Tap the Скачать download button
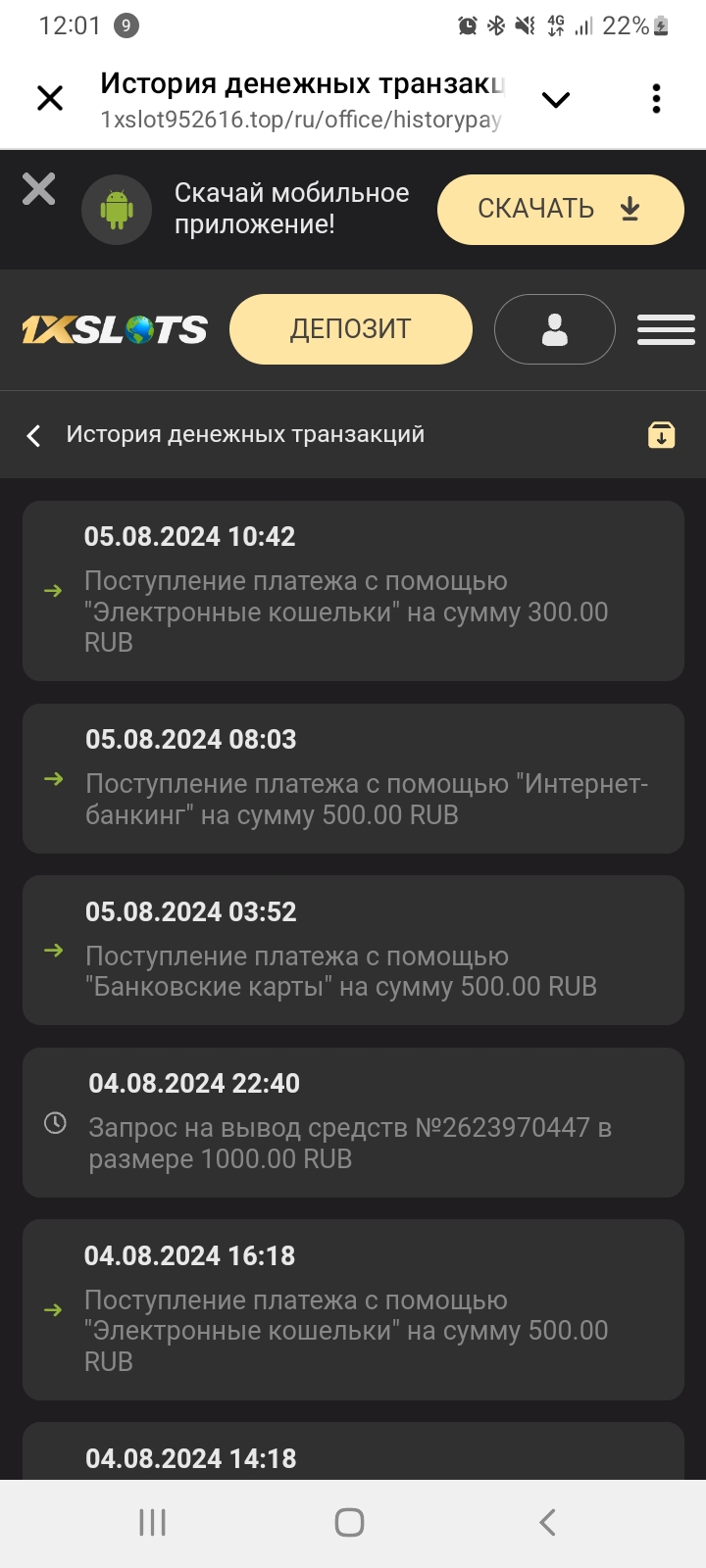This screenshot has width=706, height=1568. (560, 209)
